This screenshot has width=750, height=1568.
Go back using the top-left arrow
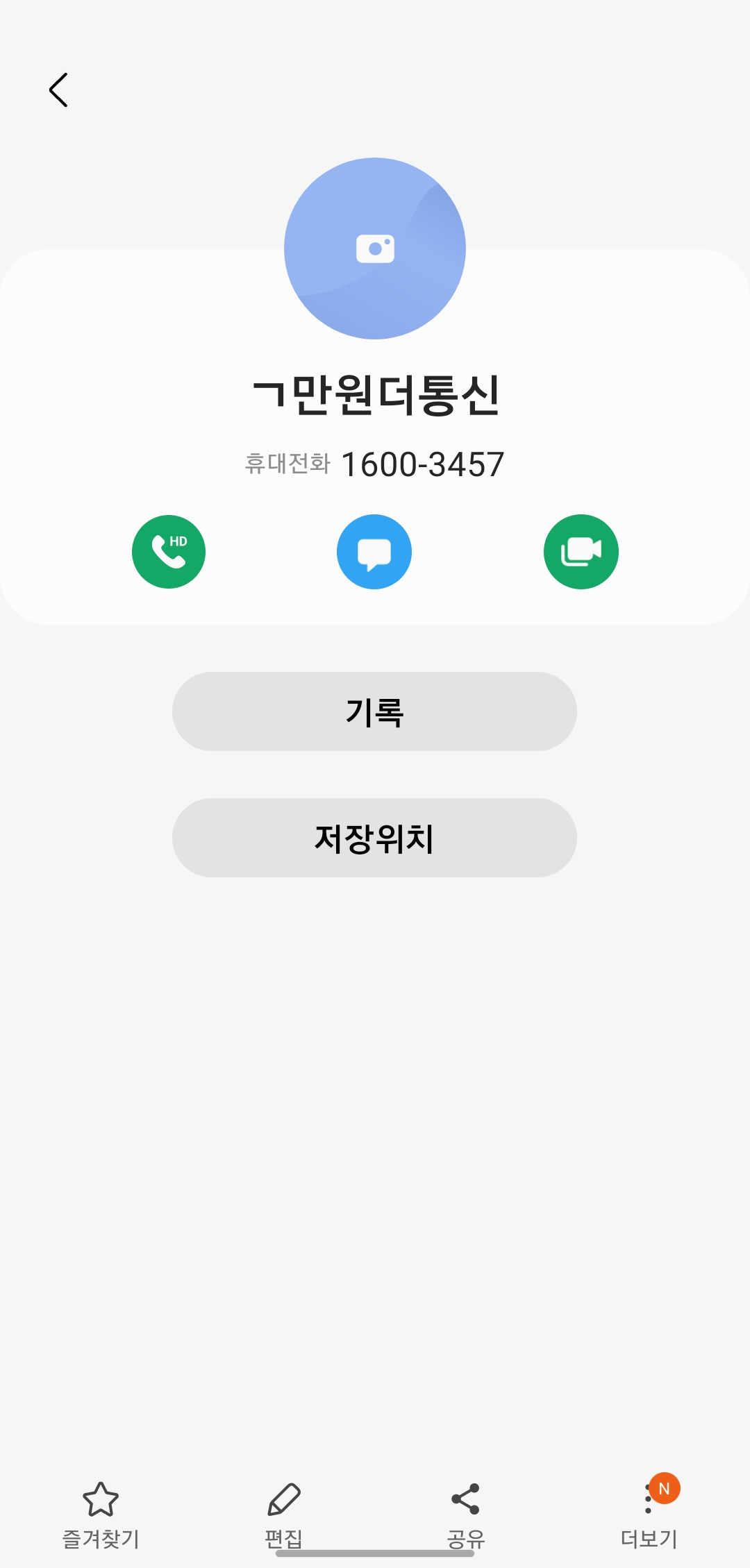(x=58, y=90)
